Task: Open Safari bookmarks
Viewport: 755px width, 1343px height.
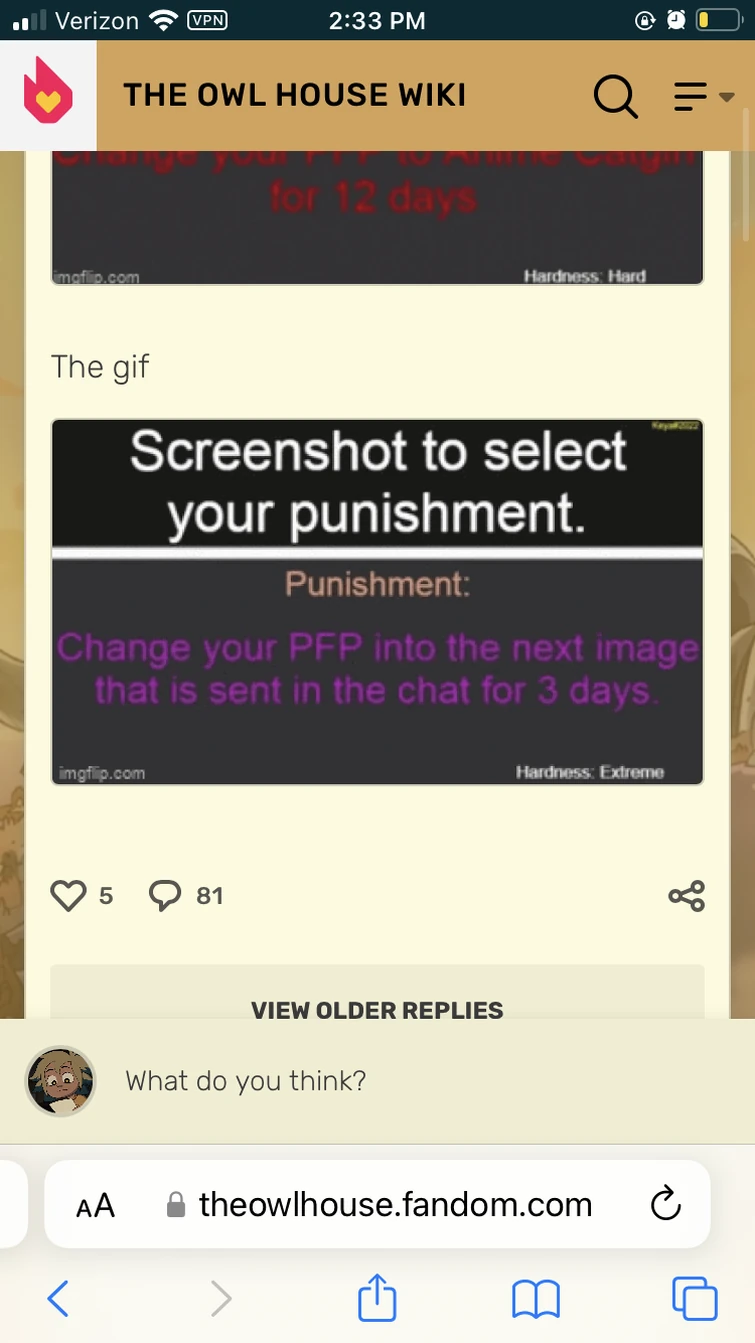Action: pyautogui.click(x=535, y=1300)
